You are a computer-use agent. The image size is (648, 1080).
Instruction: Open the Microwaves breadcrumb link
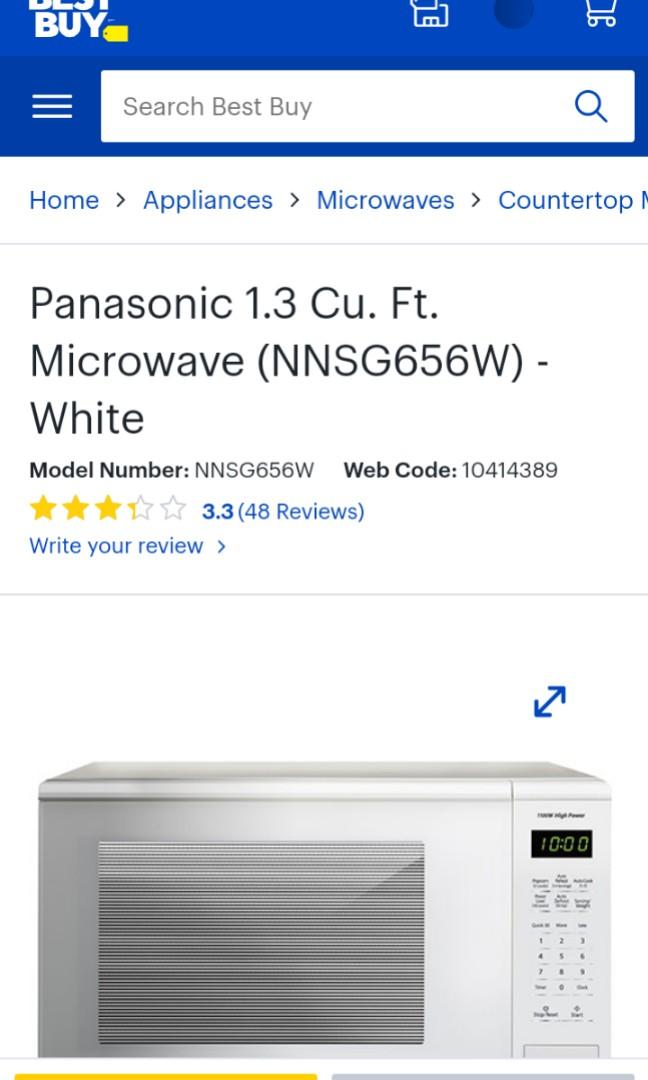(x=385, y=200)
